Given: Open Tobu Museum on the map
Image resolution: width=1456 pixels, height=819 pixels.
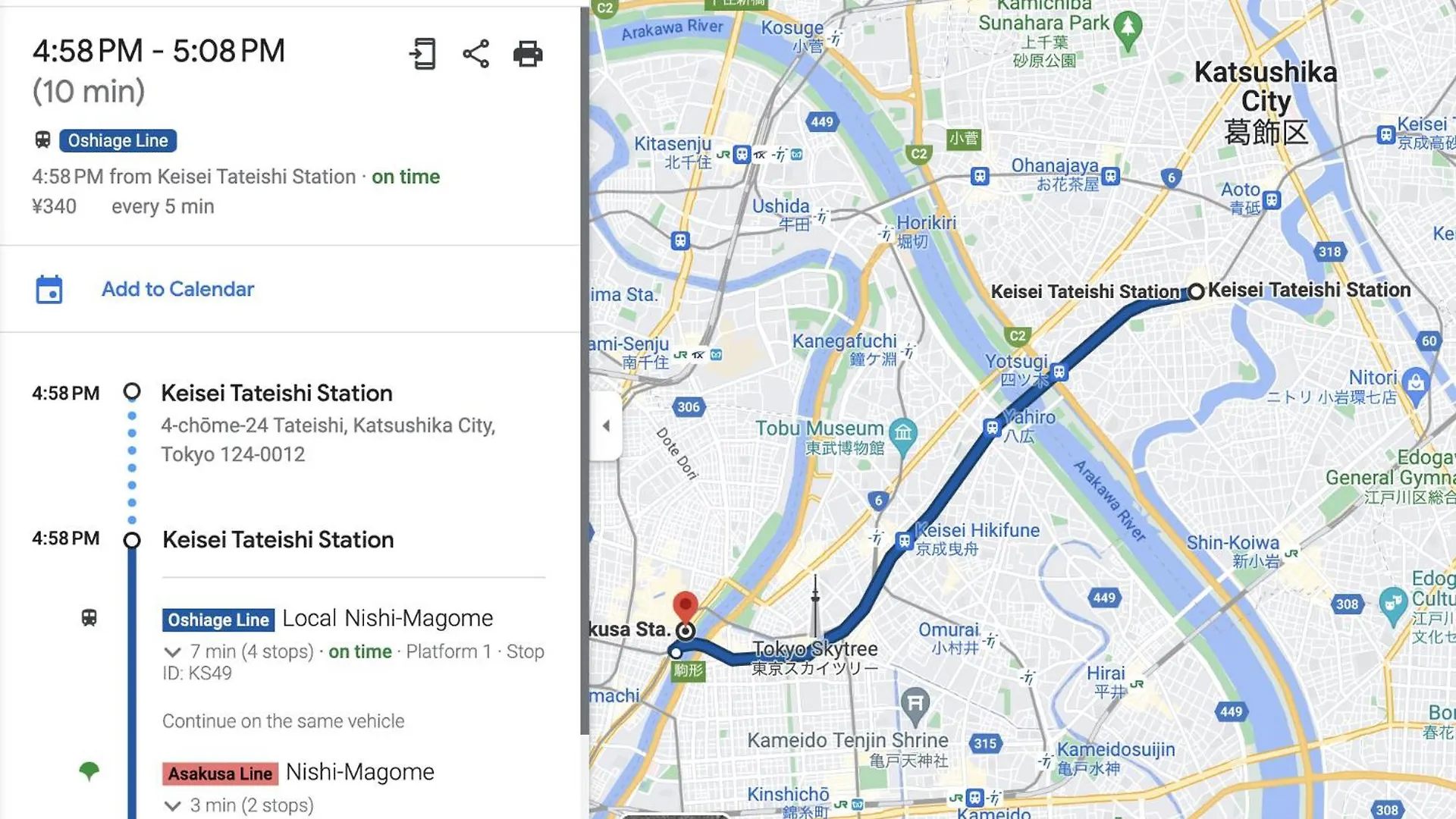Looking at the screenshot, I should click(x=902, y=433).
